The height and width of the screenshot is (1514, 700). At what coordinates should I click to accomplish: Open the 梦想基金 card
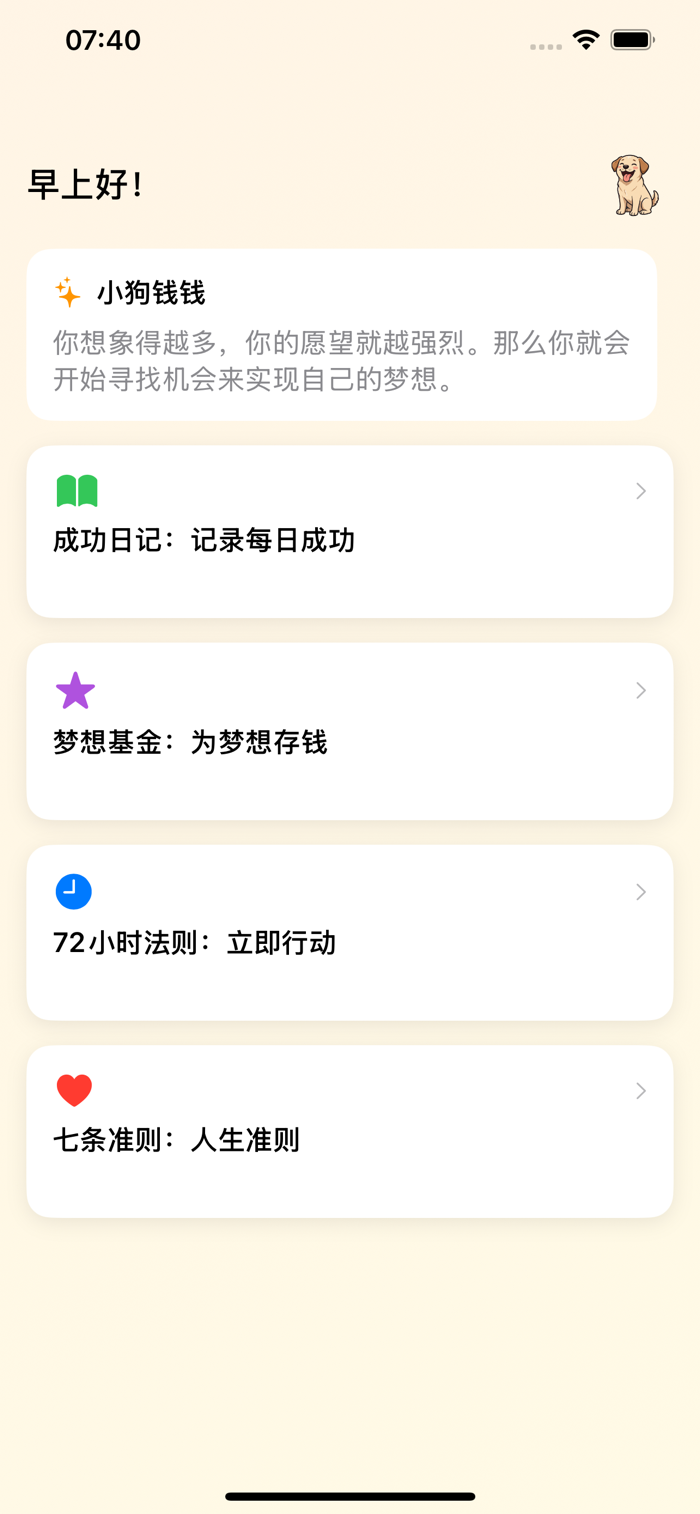(349, 731)
